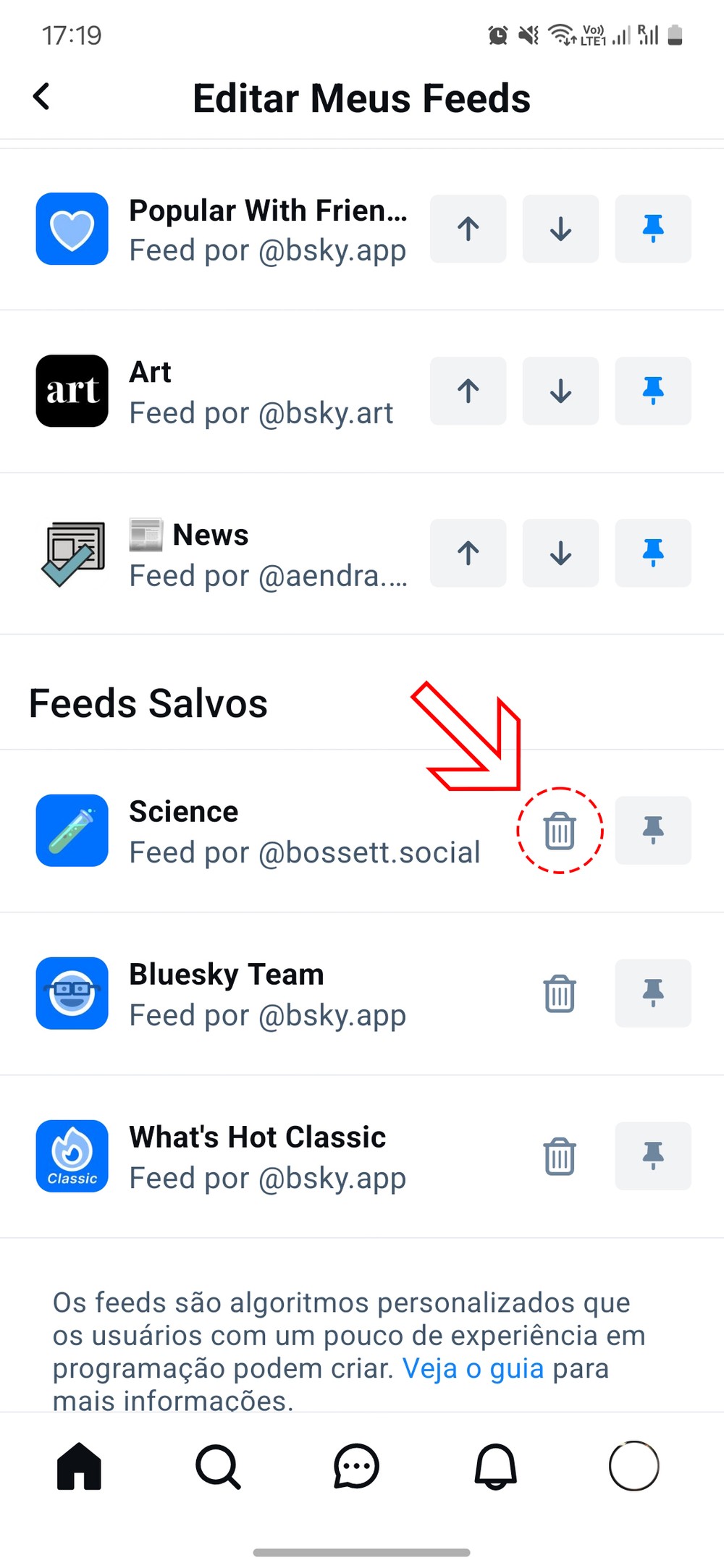Image resolution: width=724 pixels, height=1568 pixels.
Task: Move the Art feed down
Action: pos(560,391)
